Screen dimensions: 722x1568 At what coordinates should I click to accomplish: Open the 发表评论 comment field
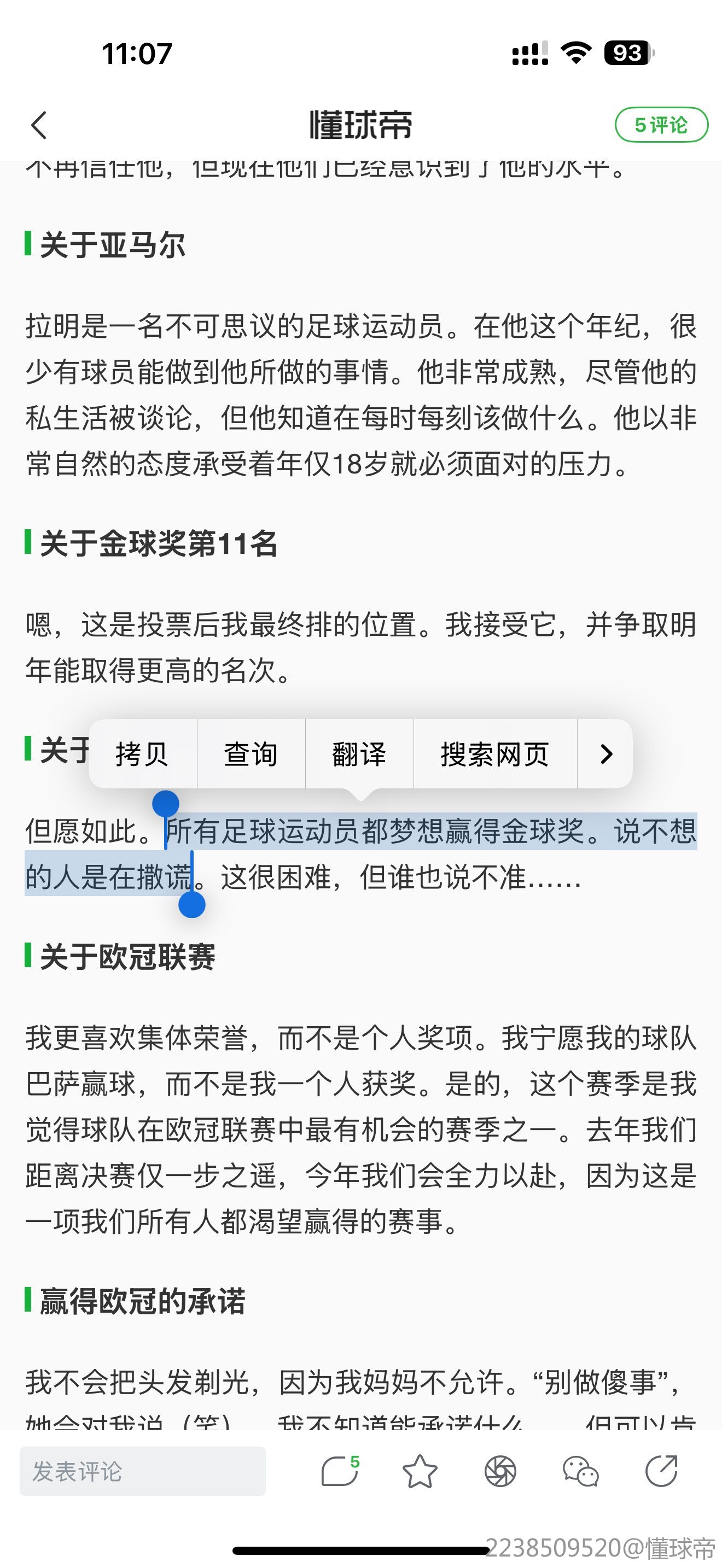click(142, 1472)
